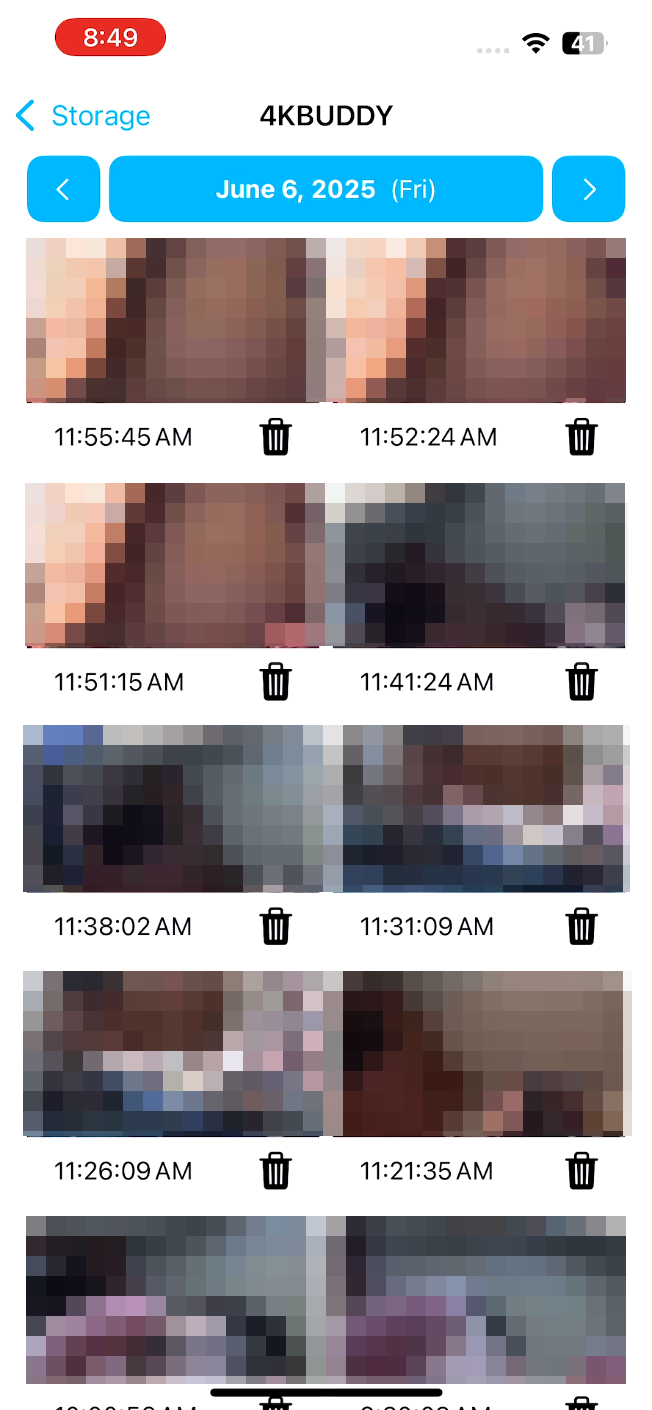The image size is (652, 1410).
Task: Delete the 11:41:24 AM recording
Action: coord(582,682)
